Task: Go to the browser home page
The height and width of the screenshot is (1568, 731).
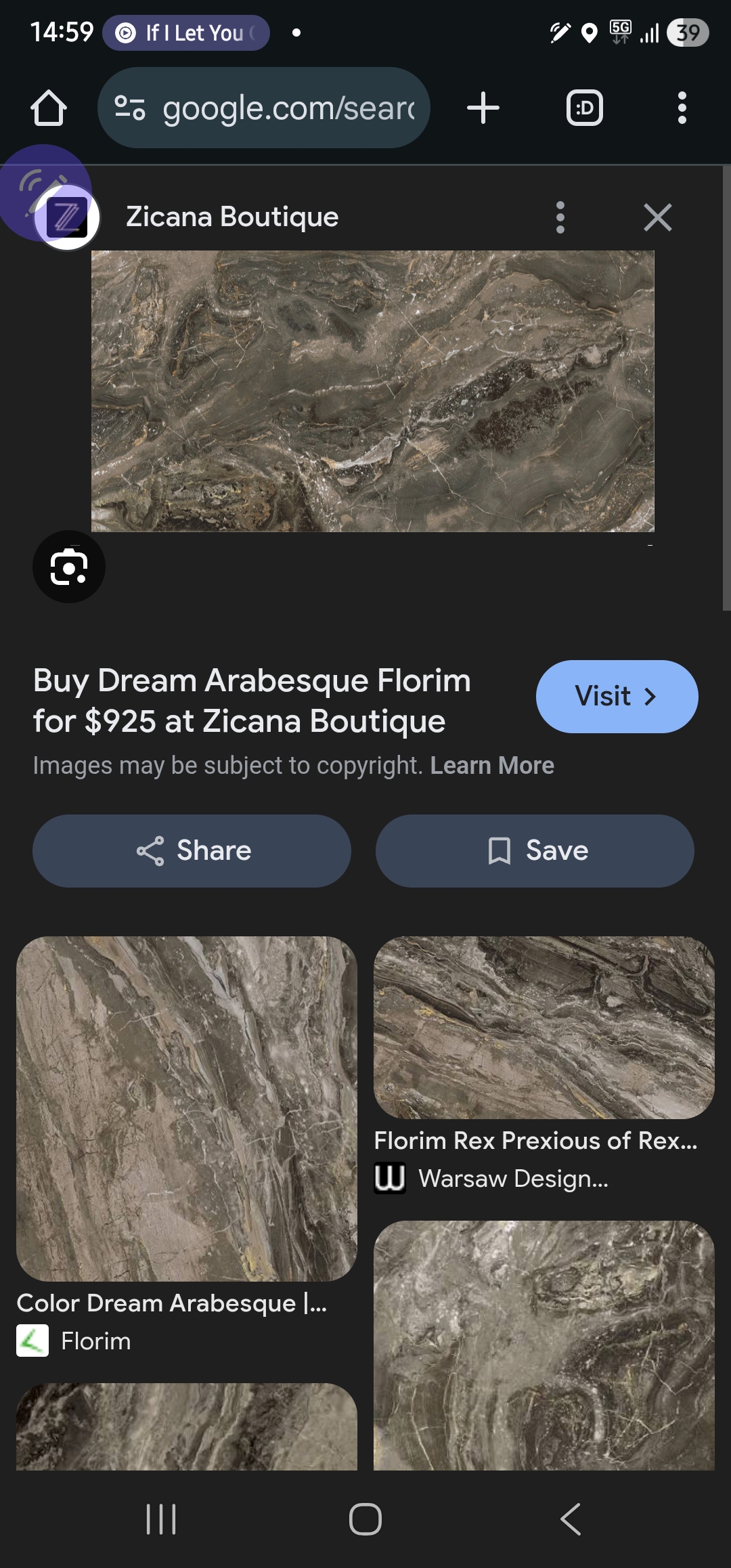Action: pyautogui.click(x=49, y=108)
